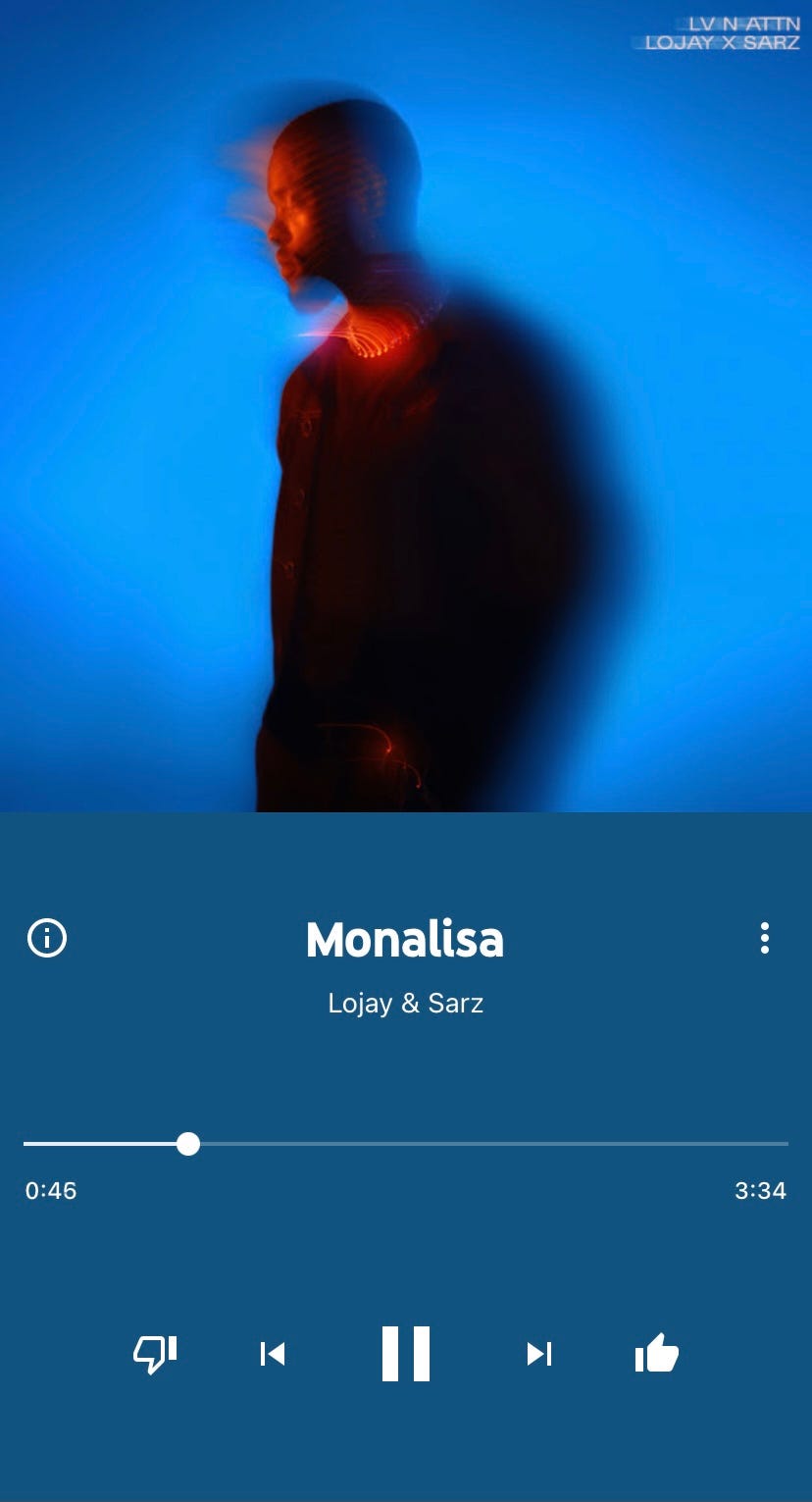The height and width of the screenshot is (1502, 812).
Task: Pause Monalisa playback
Action: click(x=406, y=1354)
